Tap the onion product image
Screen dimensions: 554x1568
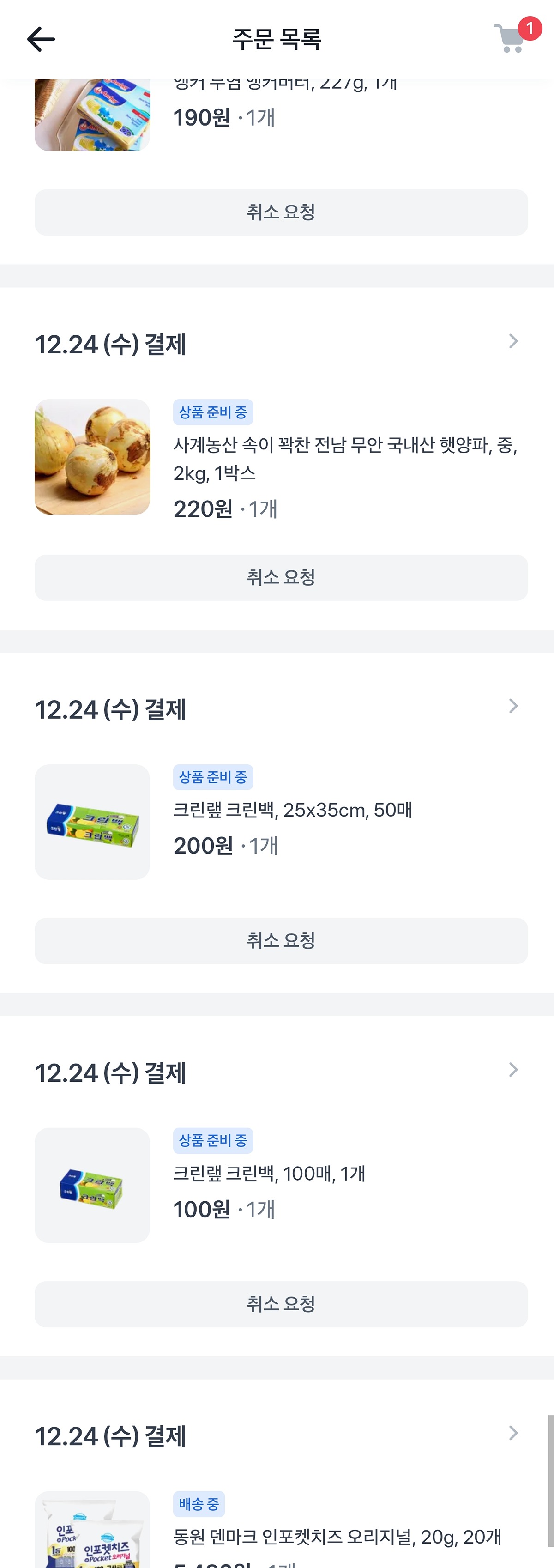tap(92, 456)
